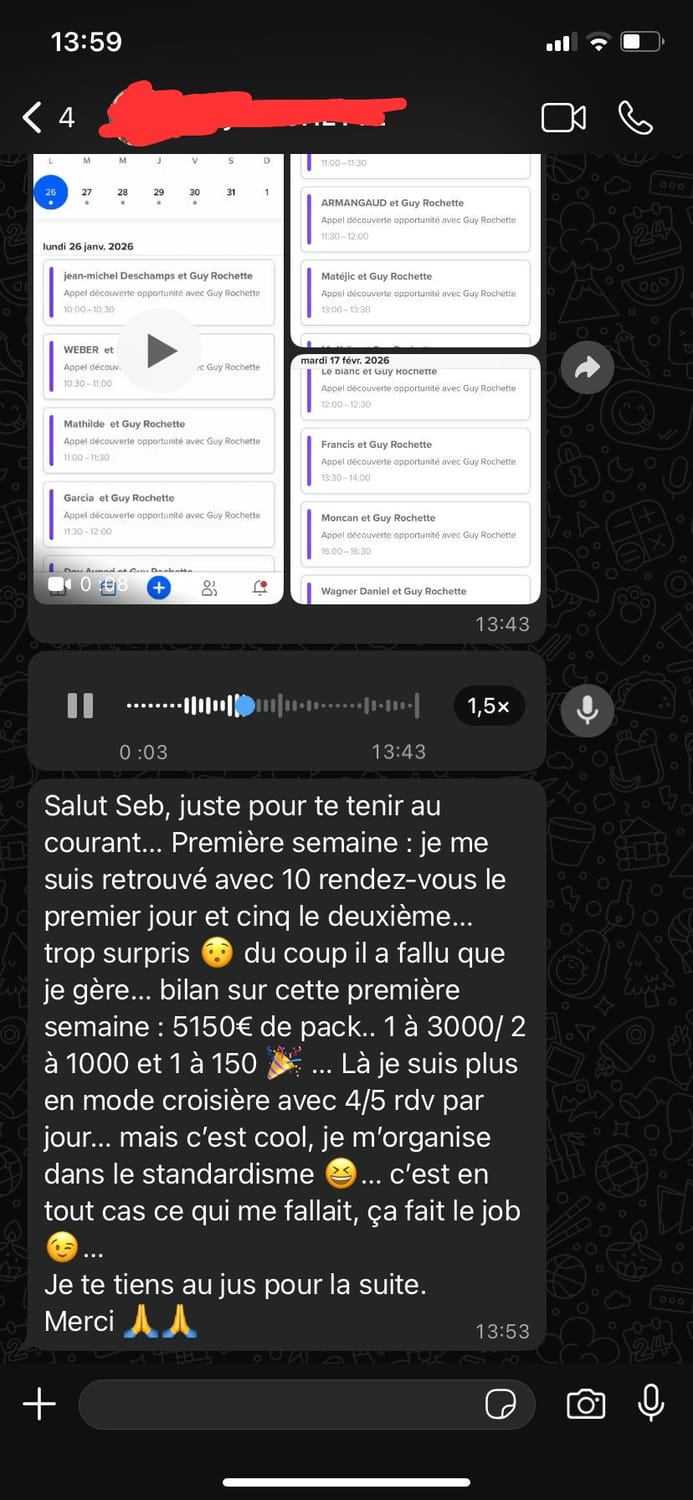693x1500 pixels.
Task: Pause the voice message
Action: coord(80,706)
